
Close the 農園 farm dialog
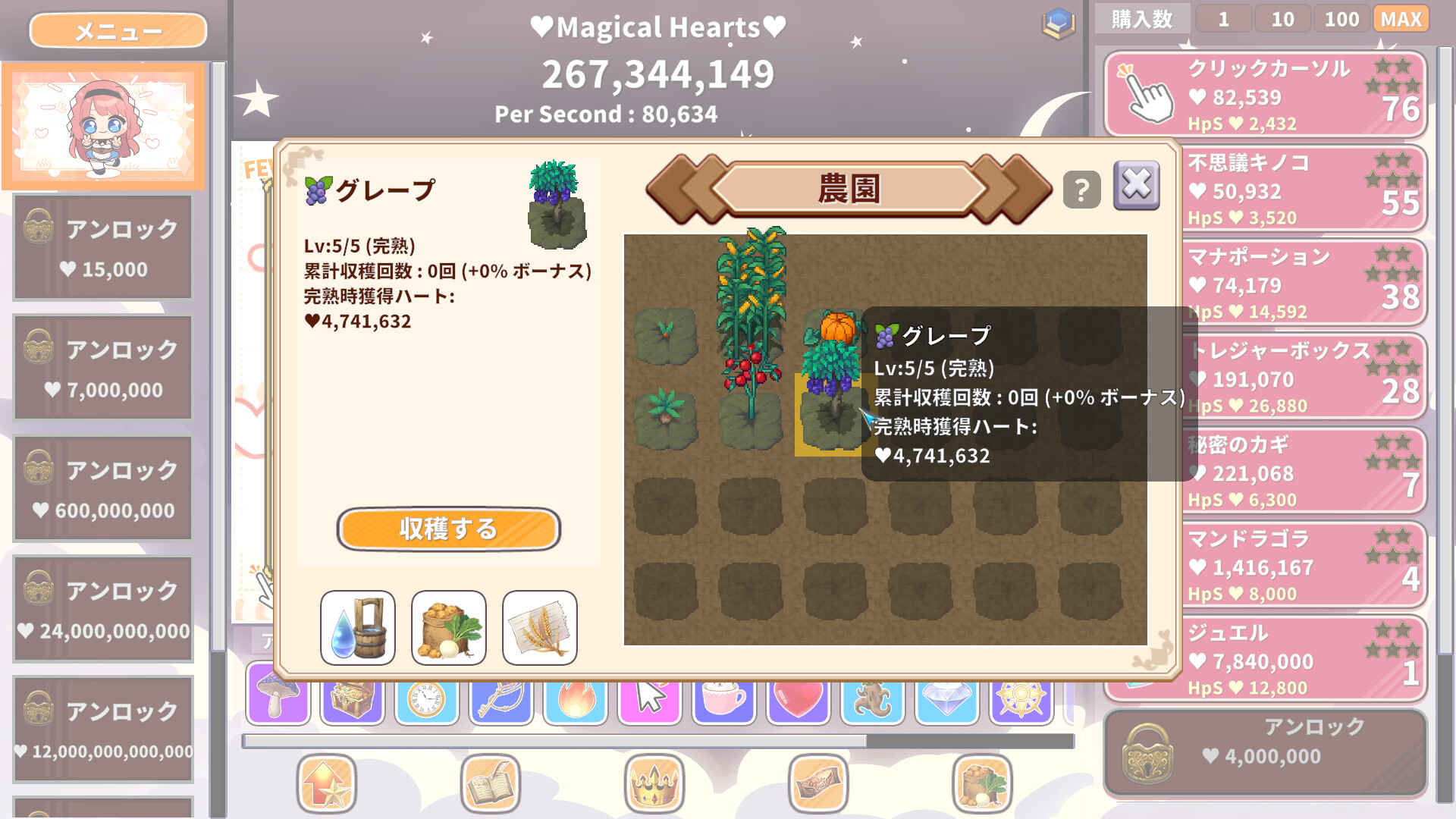click(1136, 186)
